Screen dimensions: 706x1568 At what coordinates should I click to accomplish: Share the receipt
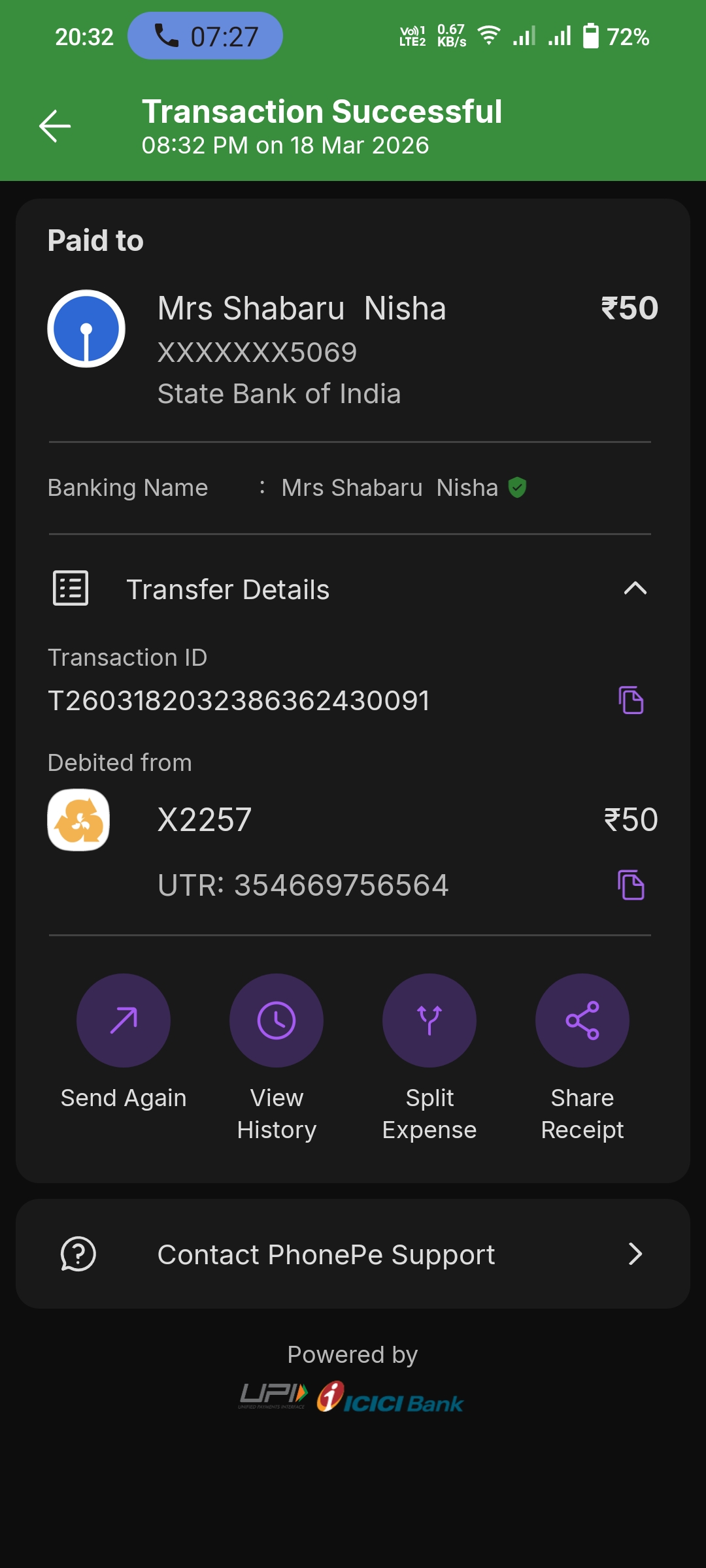[582, 1021]
